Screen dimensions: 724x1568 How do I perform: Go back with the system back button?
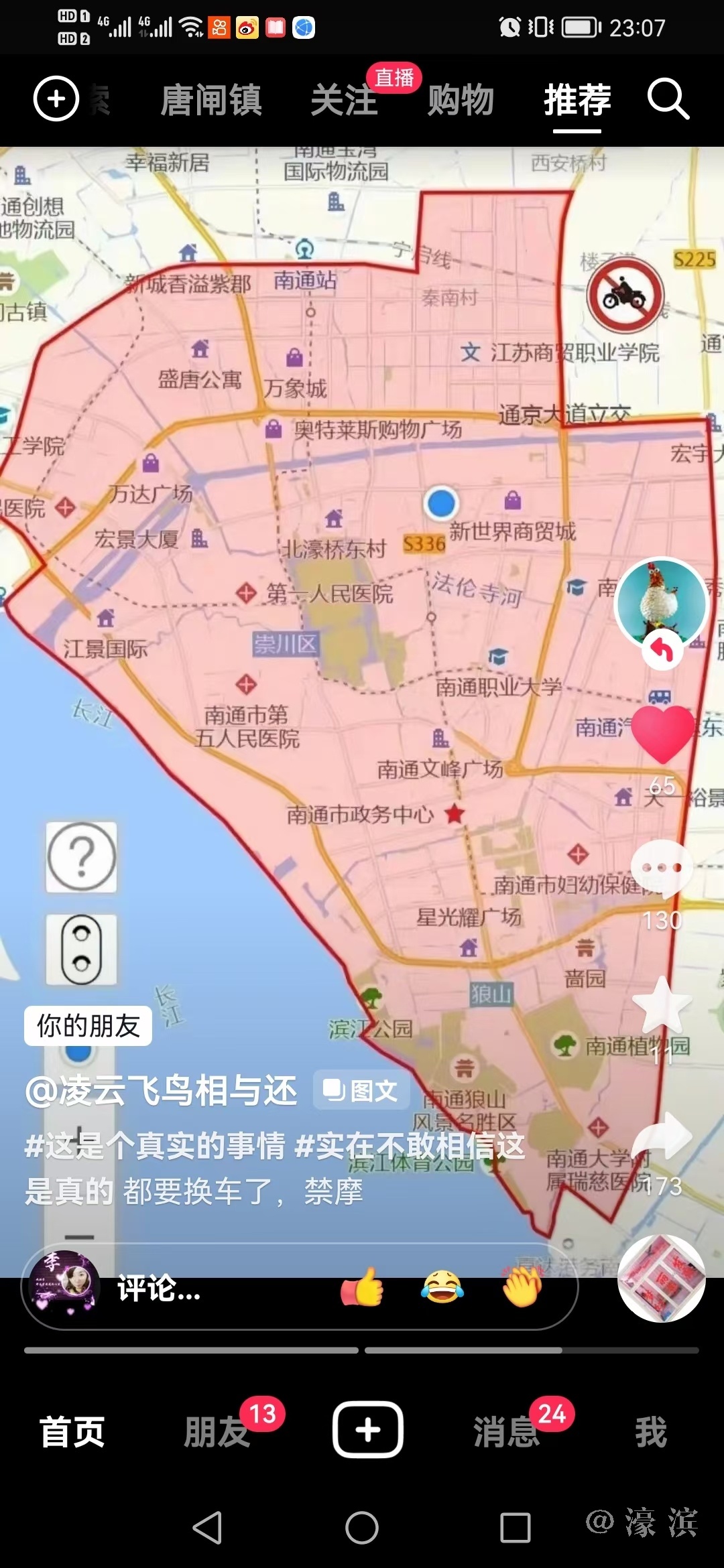point(208,1528)
